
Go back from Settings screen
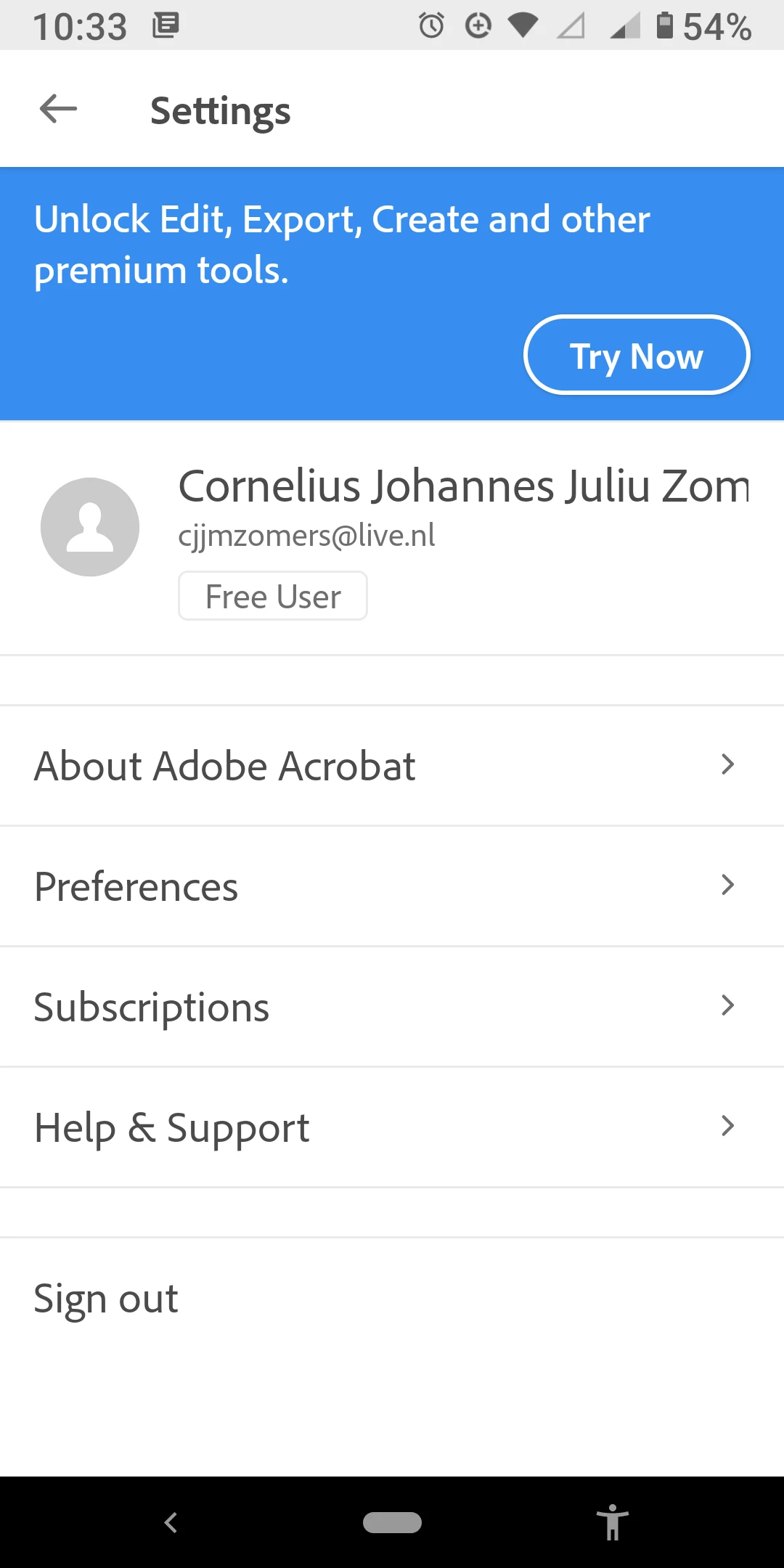point(58,110)
